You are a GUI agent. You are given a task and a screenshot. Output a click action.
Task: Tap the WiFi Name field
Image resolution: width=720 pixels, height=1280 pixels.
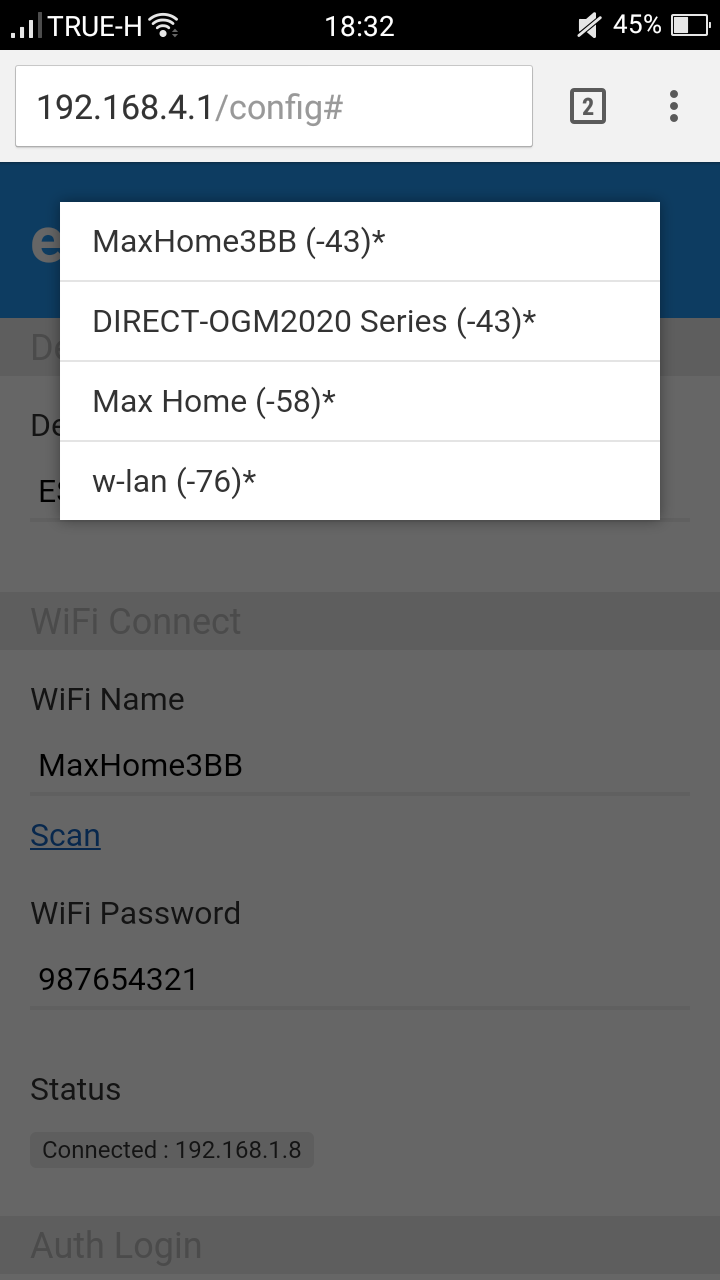click(x=360, y=765)
